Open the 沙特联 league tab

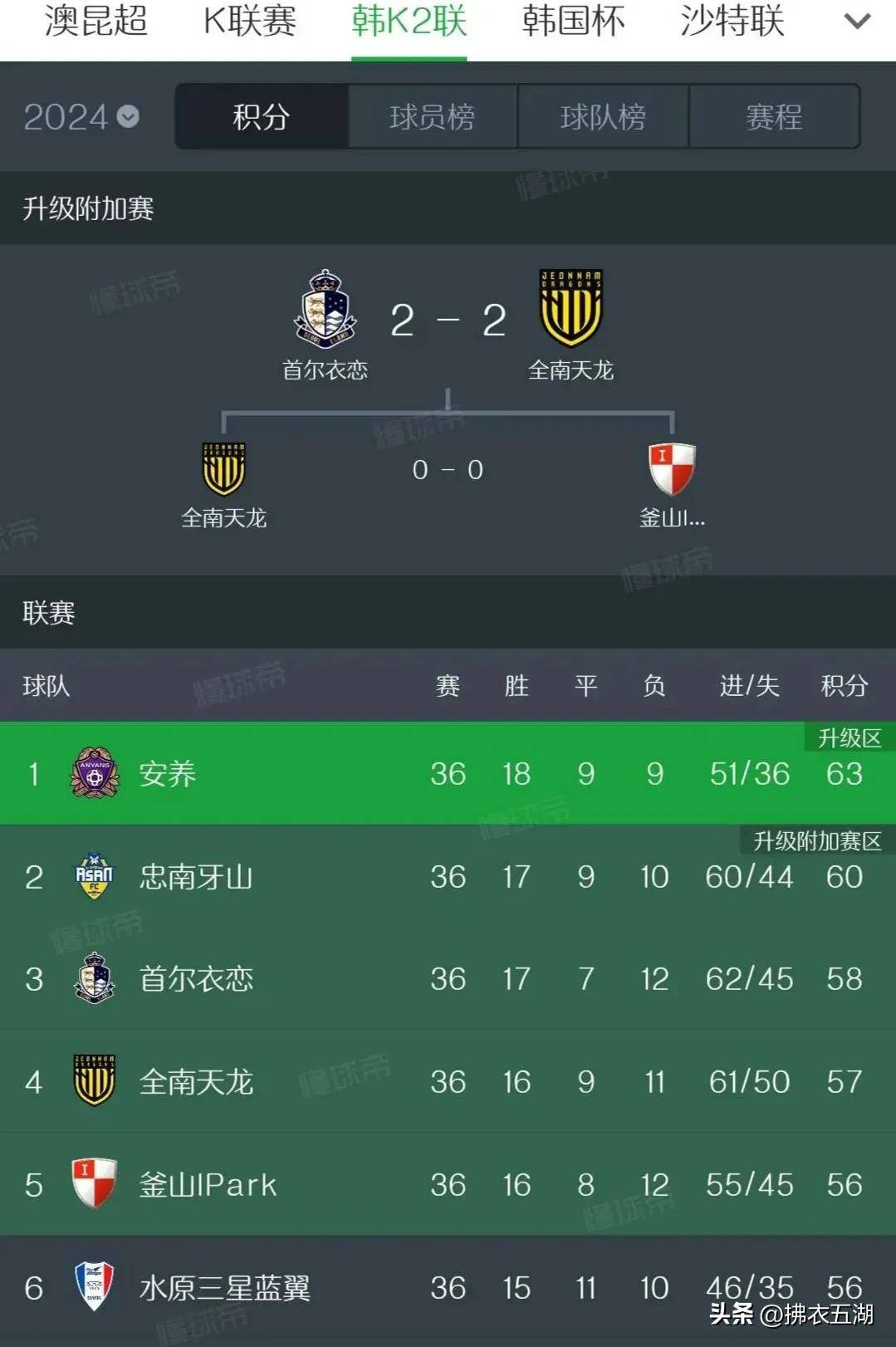point(732,22)
